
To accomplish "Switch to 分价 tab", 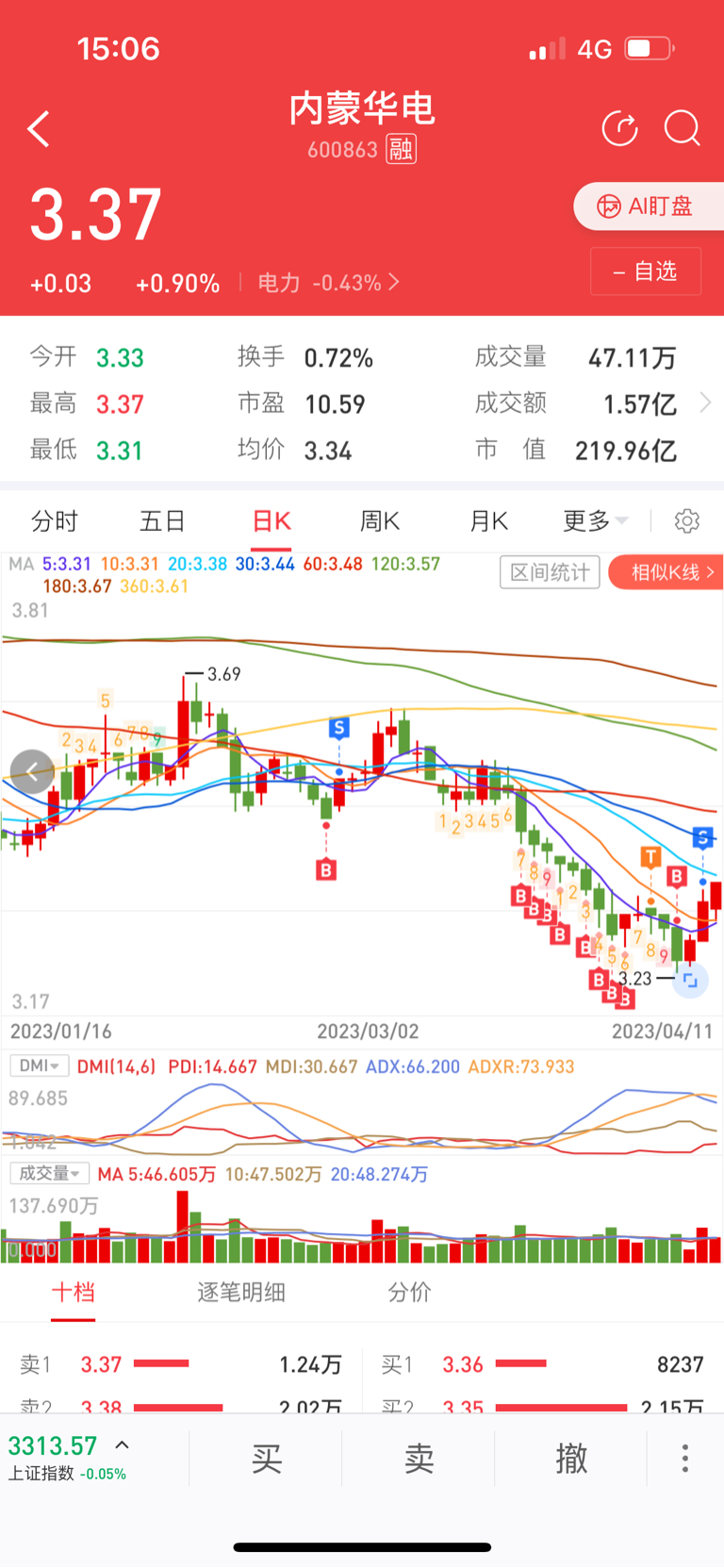I will click(x=409, y=1293).
